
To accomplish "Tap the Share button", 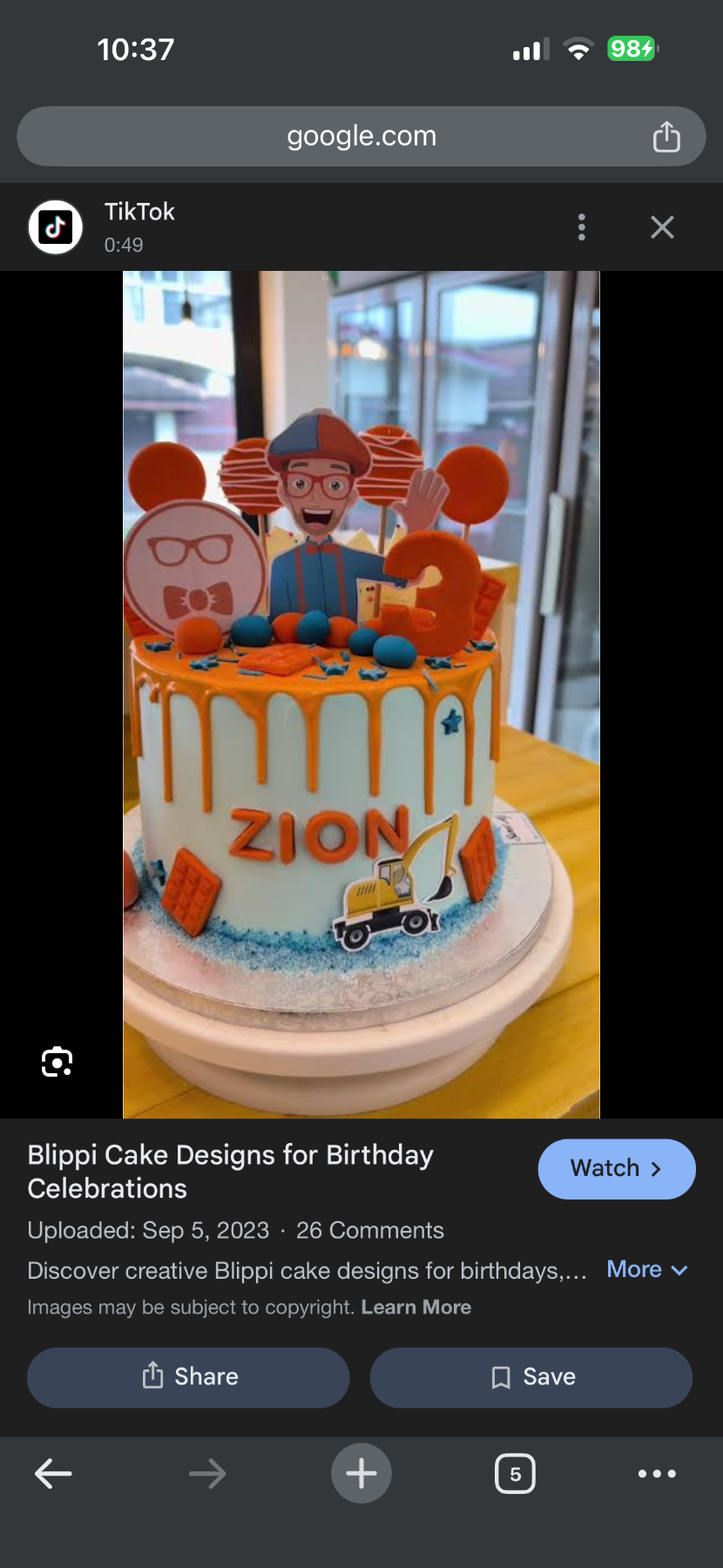I will click(188, 1377).
